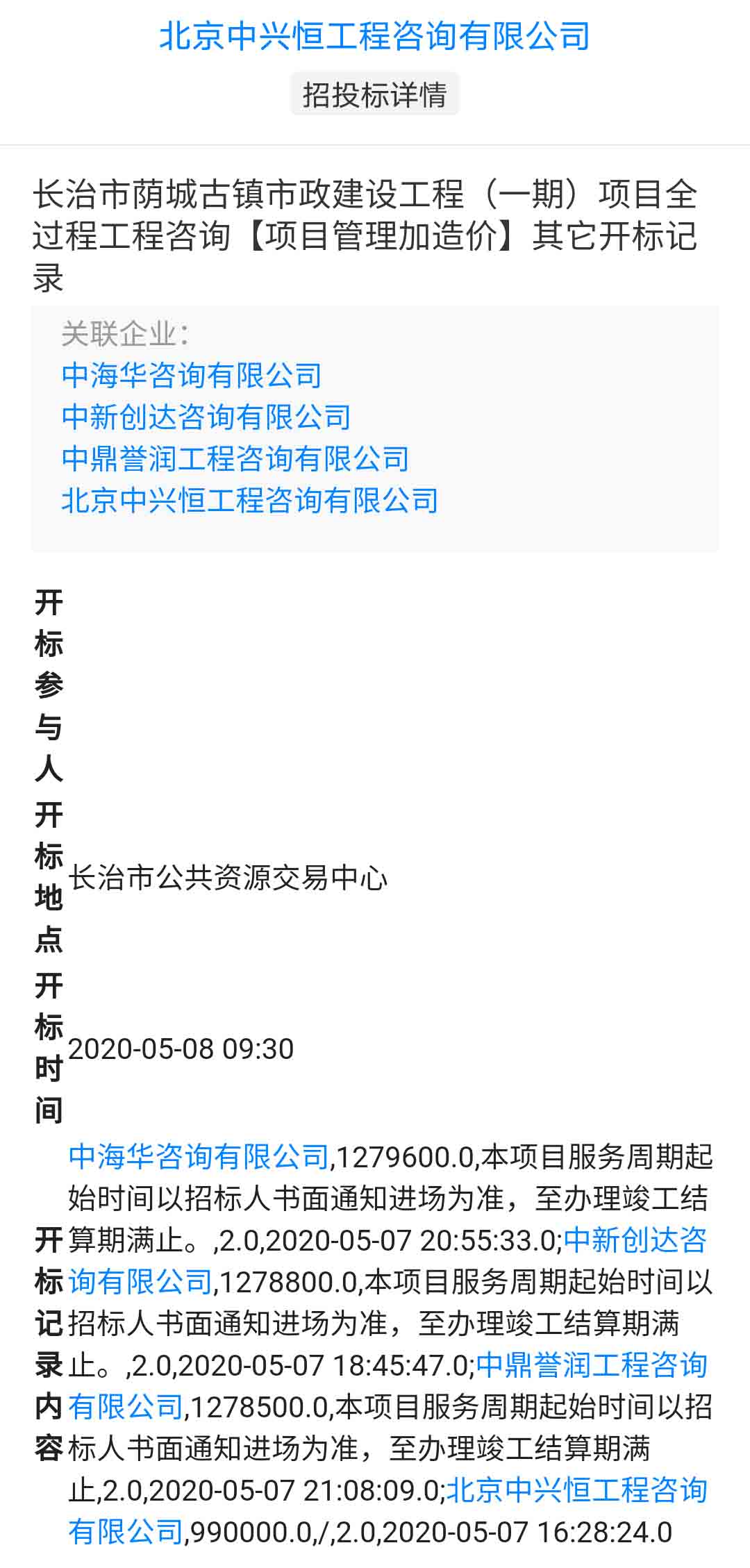Open 中鼎誉润工程咨询有限公司 link in 开标记录内容
750x1568 pixels.
click(591, 1365)
